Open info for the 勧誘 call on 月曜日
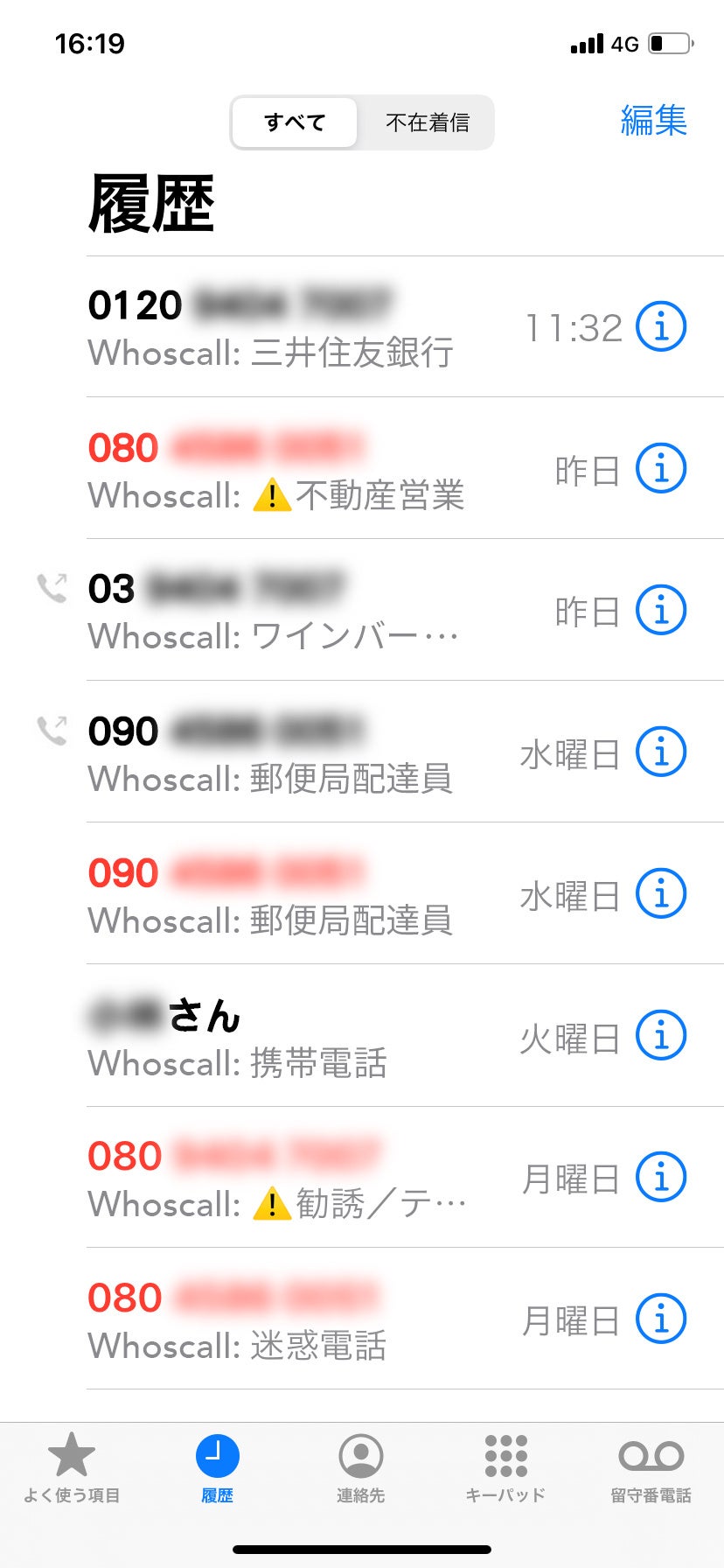Viewport: 724px width, 1568px height. click(661, 1178)
